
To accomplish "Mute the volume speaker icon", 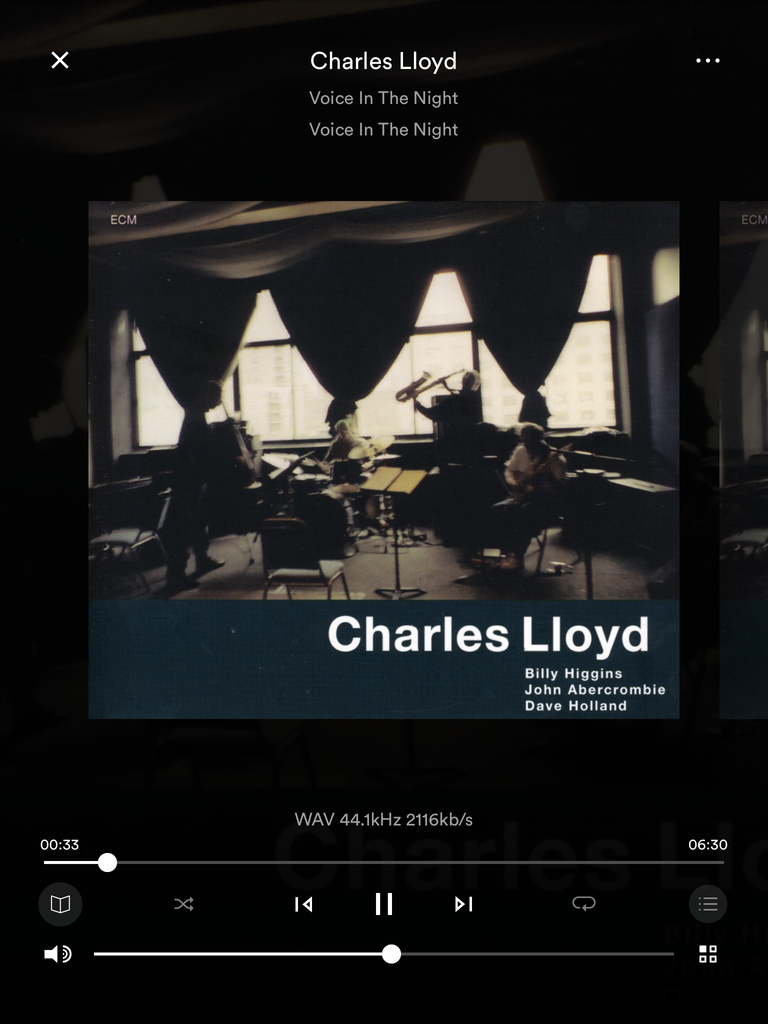I will 58,954.
